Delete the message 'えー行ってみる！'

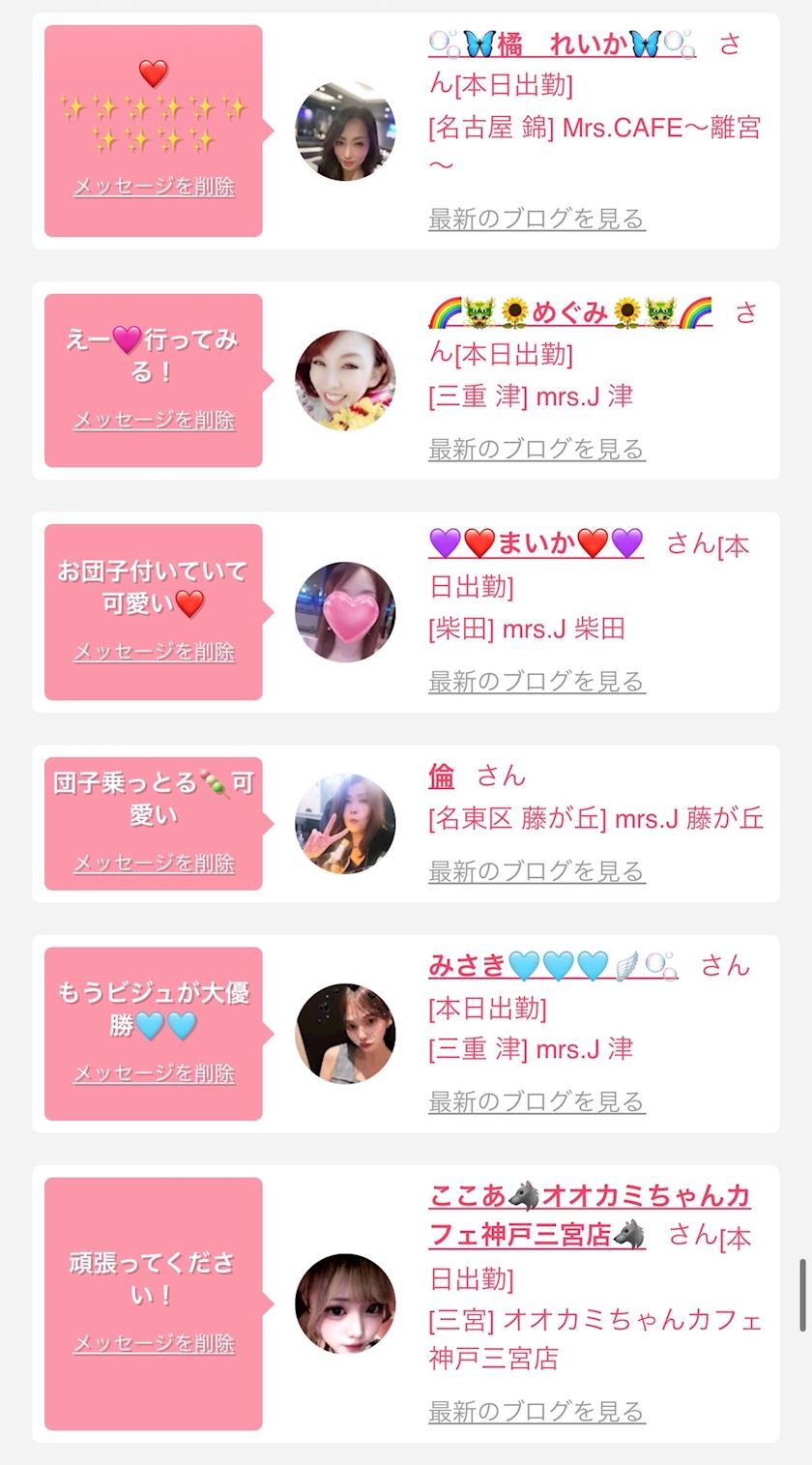coord(154,420)
